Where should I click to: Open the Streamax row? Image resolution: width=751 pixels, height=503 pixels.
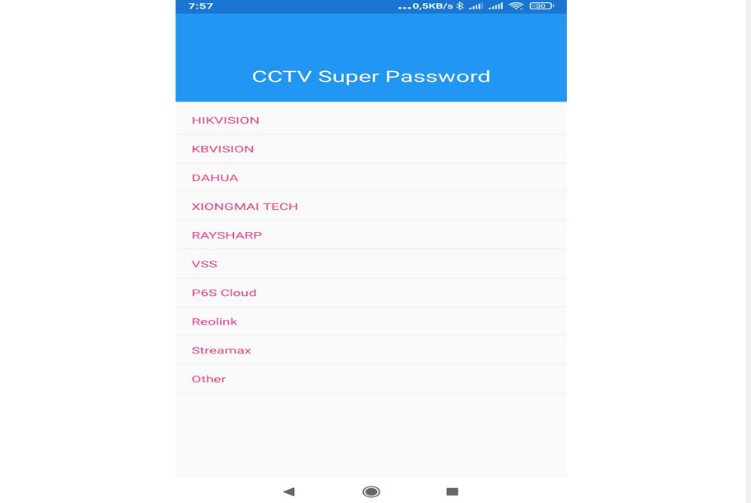[221, 351]
